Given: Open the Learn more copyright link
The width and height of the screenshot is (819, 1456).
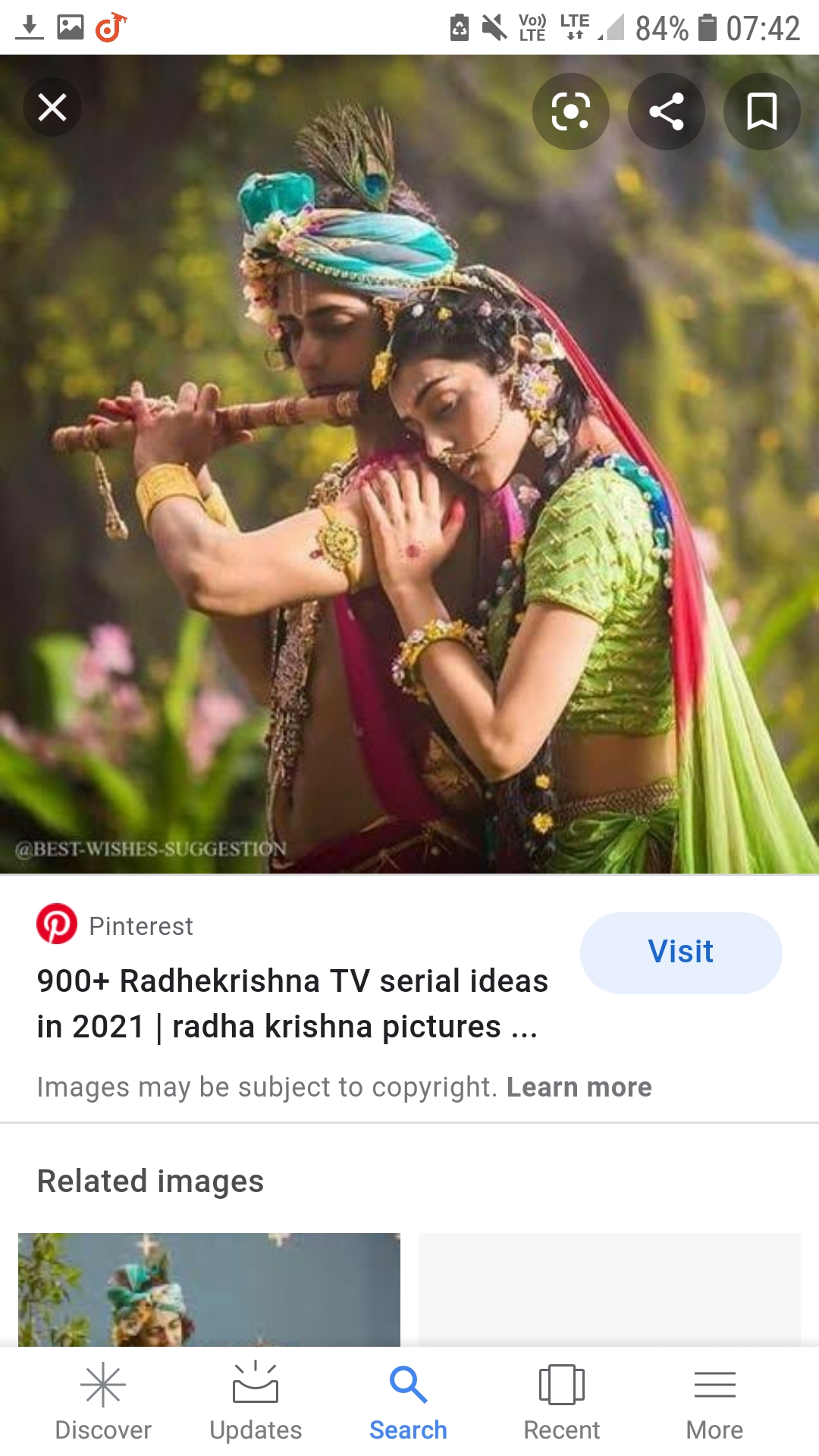Looking at the screenshot, I should (579, 1087).
